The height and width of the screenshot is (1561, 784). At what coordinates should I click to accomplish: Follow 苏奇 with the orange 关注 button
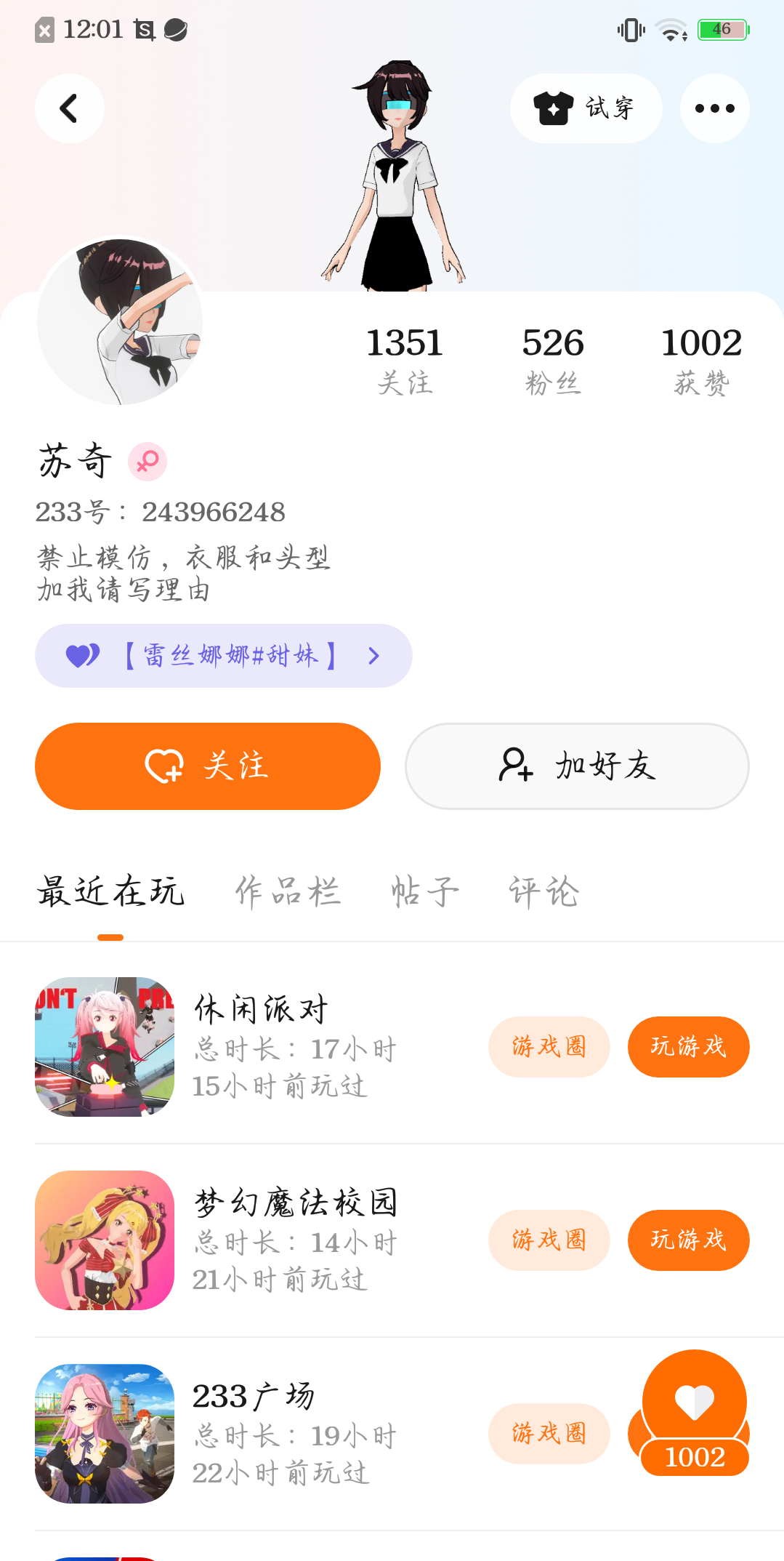coord(208,766)
